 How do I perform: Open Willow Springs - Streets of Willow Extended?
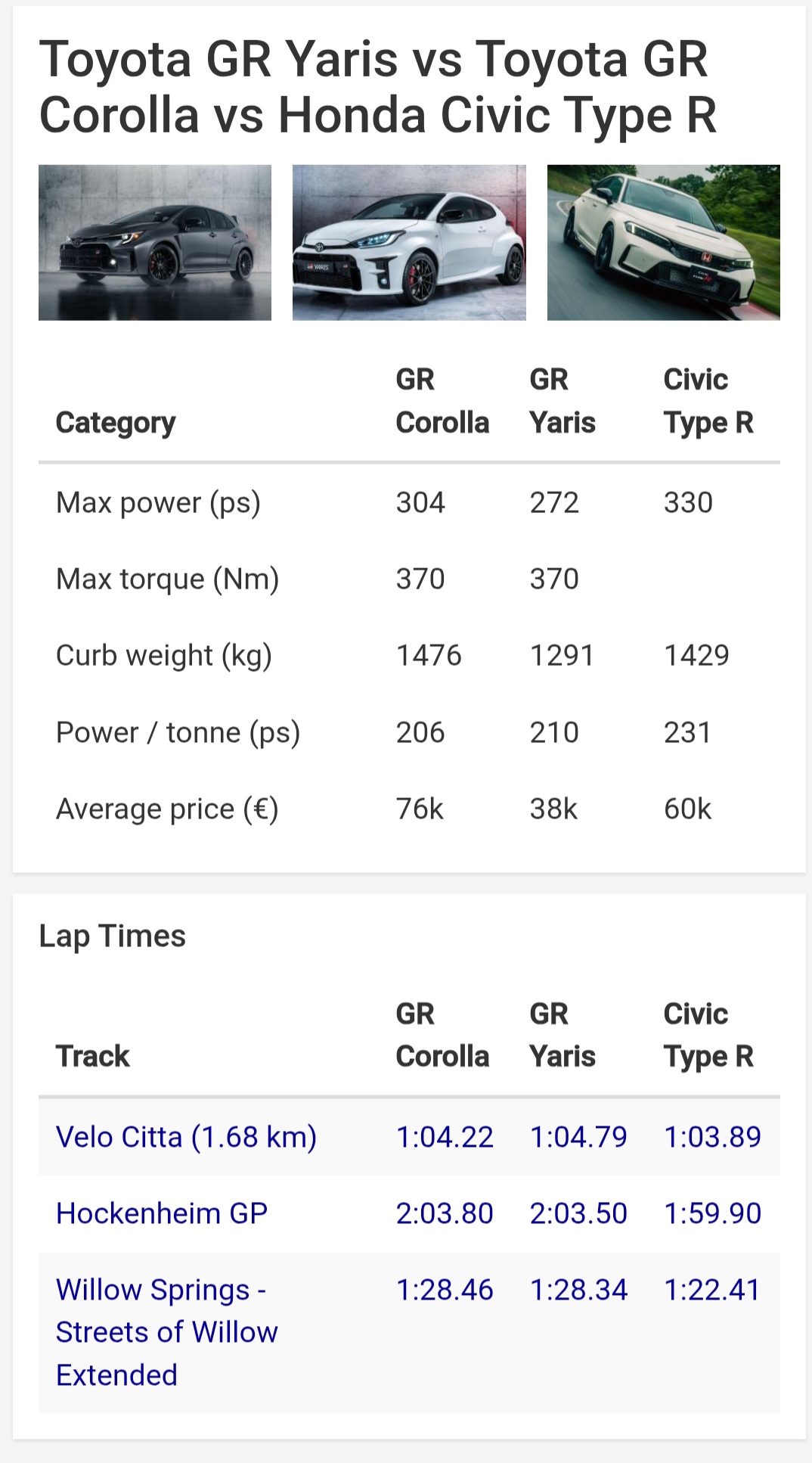pos(166,1331)
